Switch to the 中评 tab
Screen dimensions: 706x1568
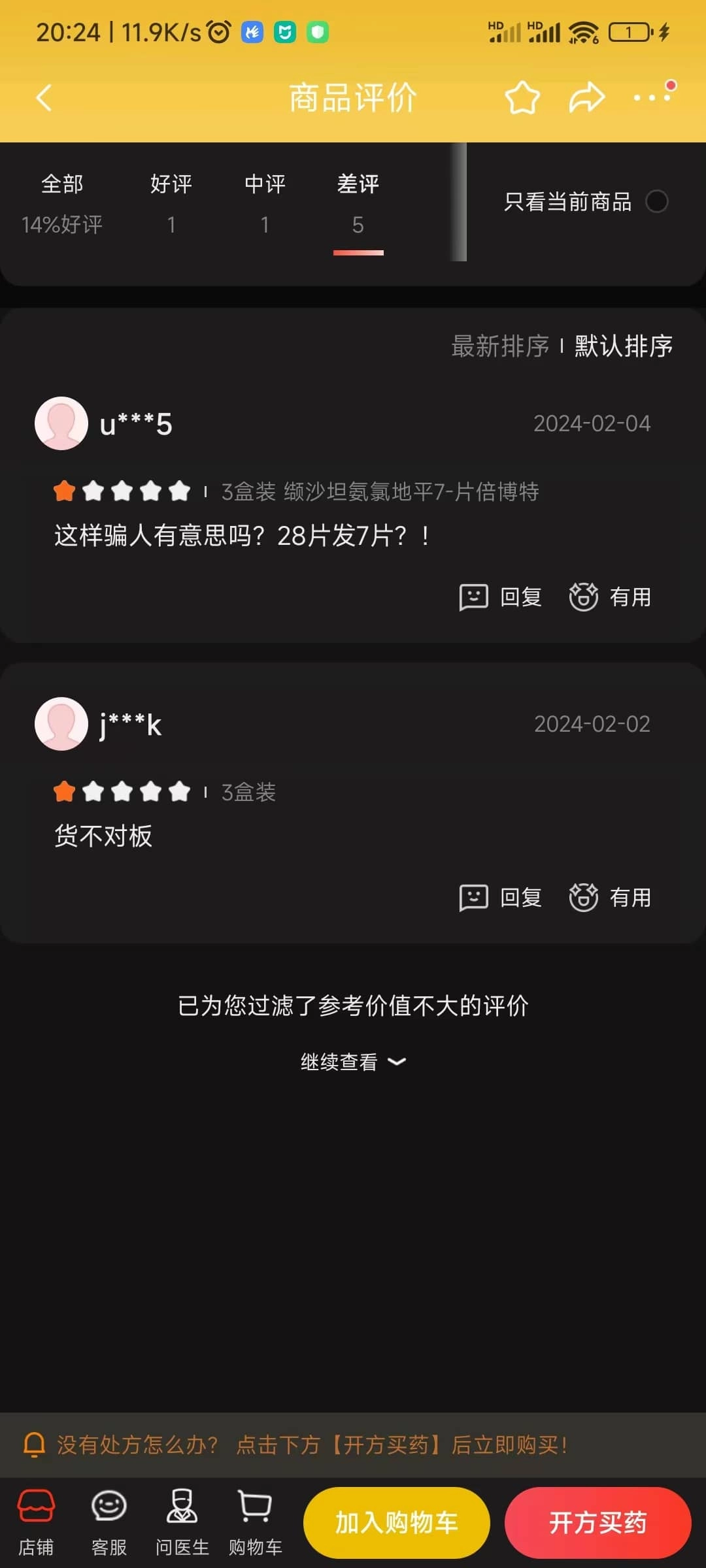(265, 204)
